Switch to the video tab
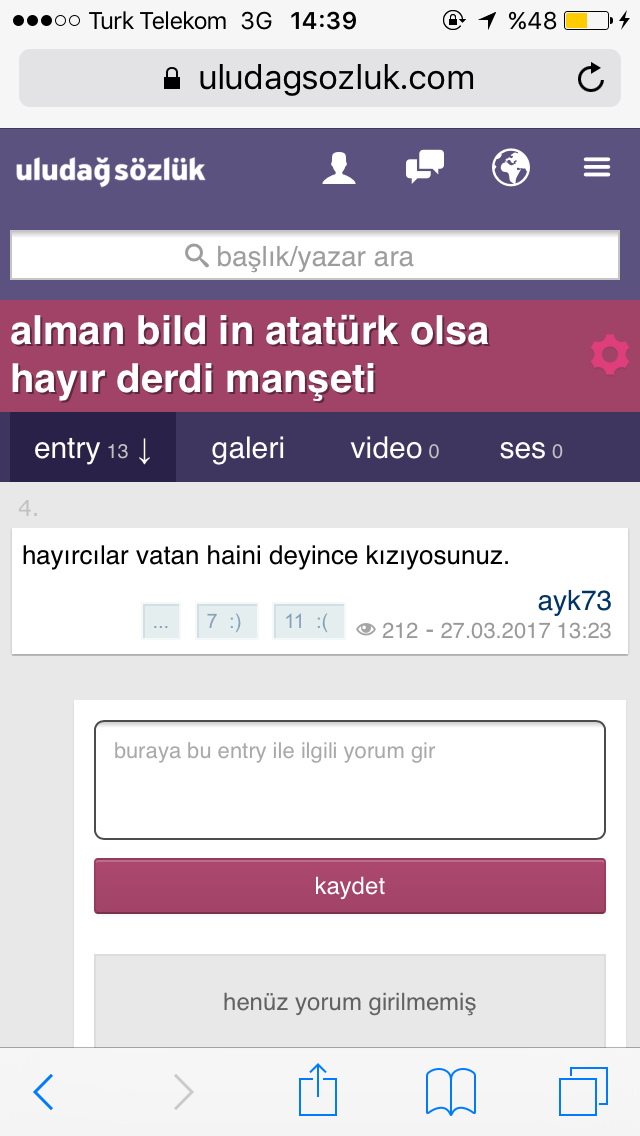The height and width of the screenshot is (1136, 640). 394,449
